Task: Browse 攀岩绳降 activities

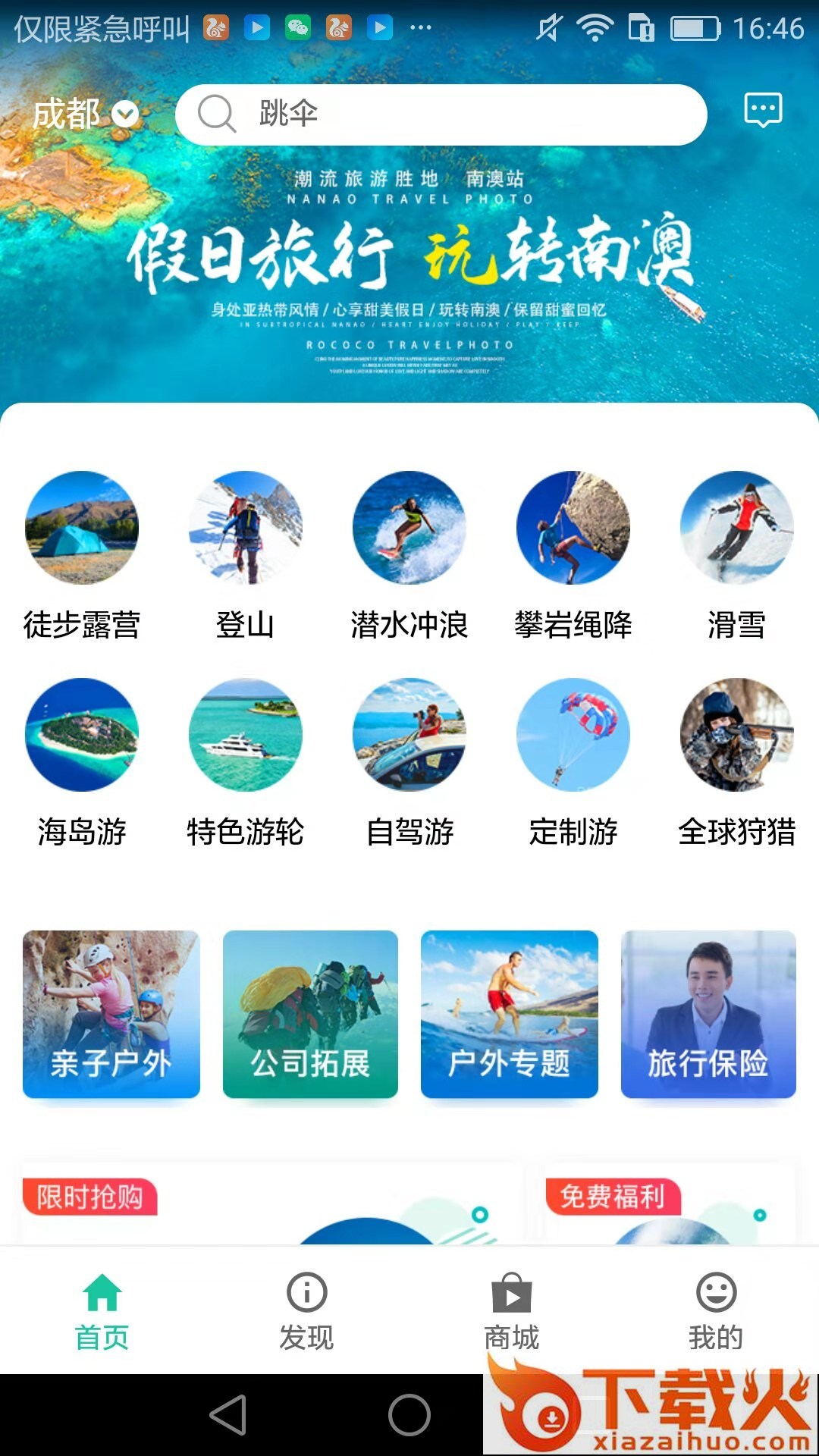Action: point(573,555)
